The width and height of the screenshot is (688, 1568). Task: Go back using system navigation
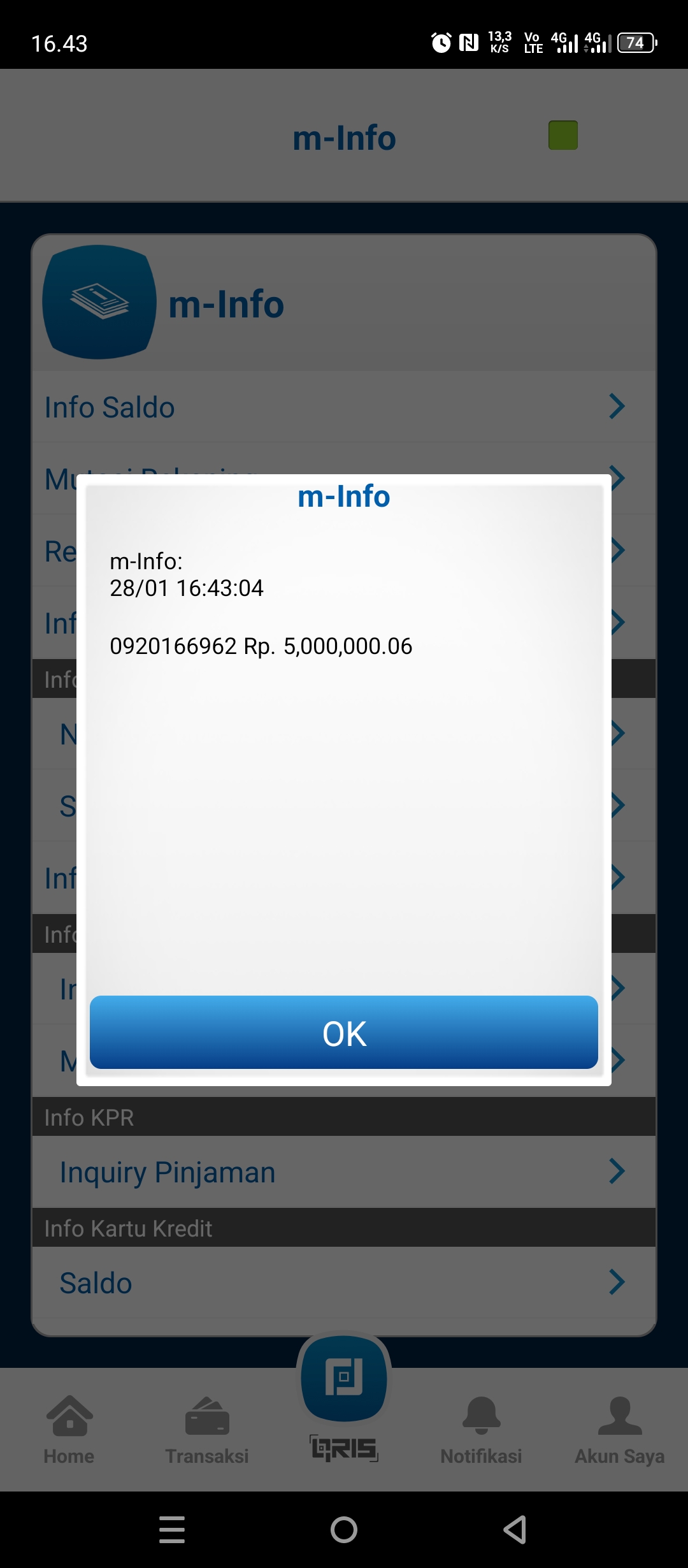pos(515,1530)
